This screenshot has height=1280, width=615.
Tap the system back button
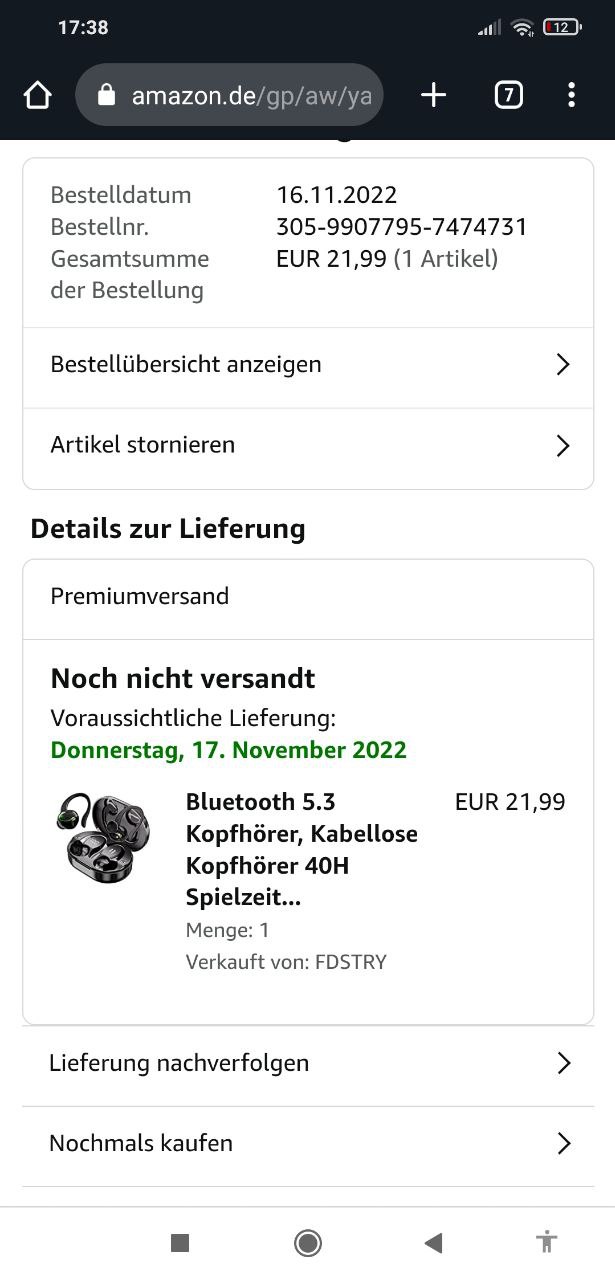click(433, 1243)
